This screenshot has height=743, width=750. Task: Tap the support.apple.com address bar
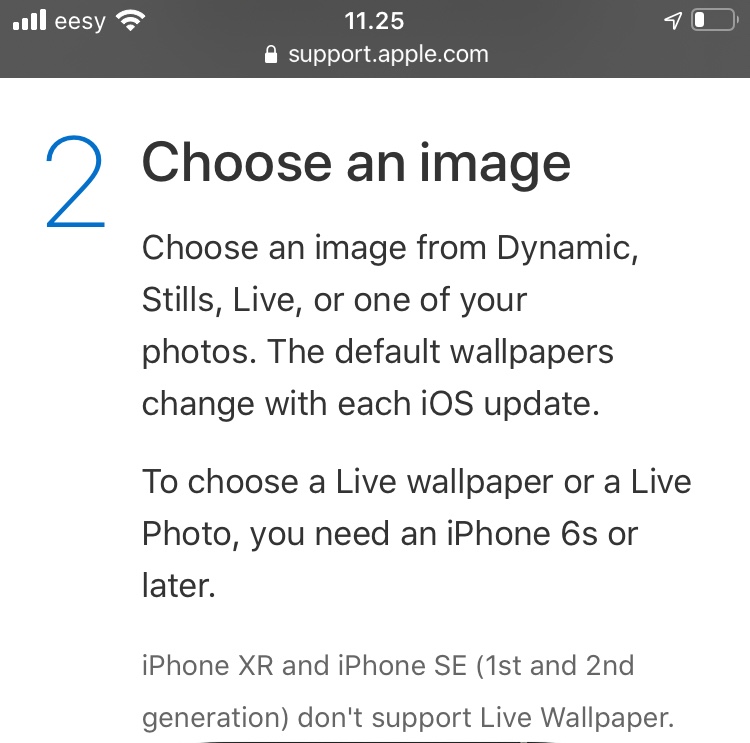376,54
